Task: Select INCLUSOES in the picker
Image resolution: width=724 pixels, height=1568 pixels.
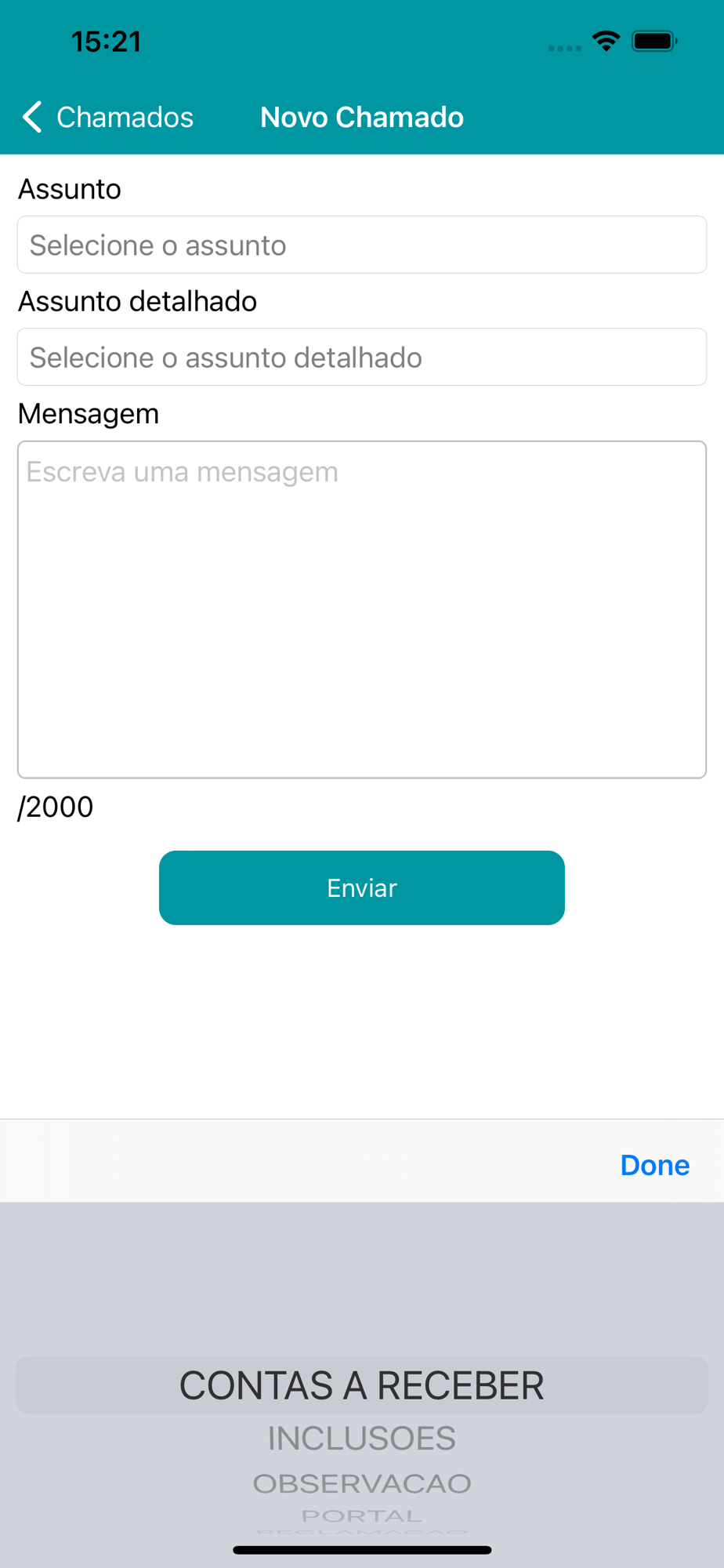Action: (x=362, y=1439)
